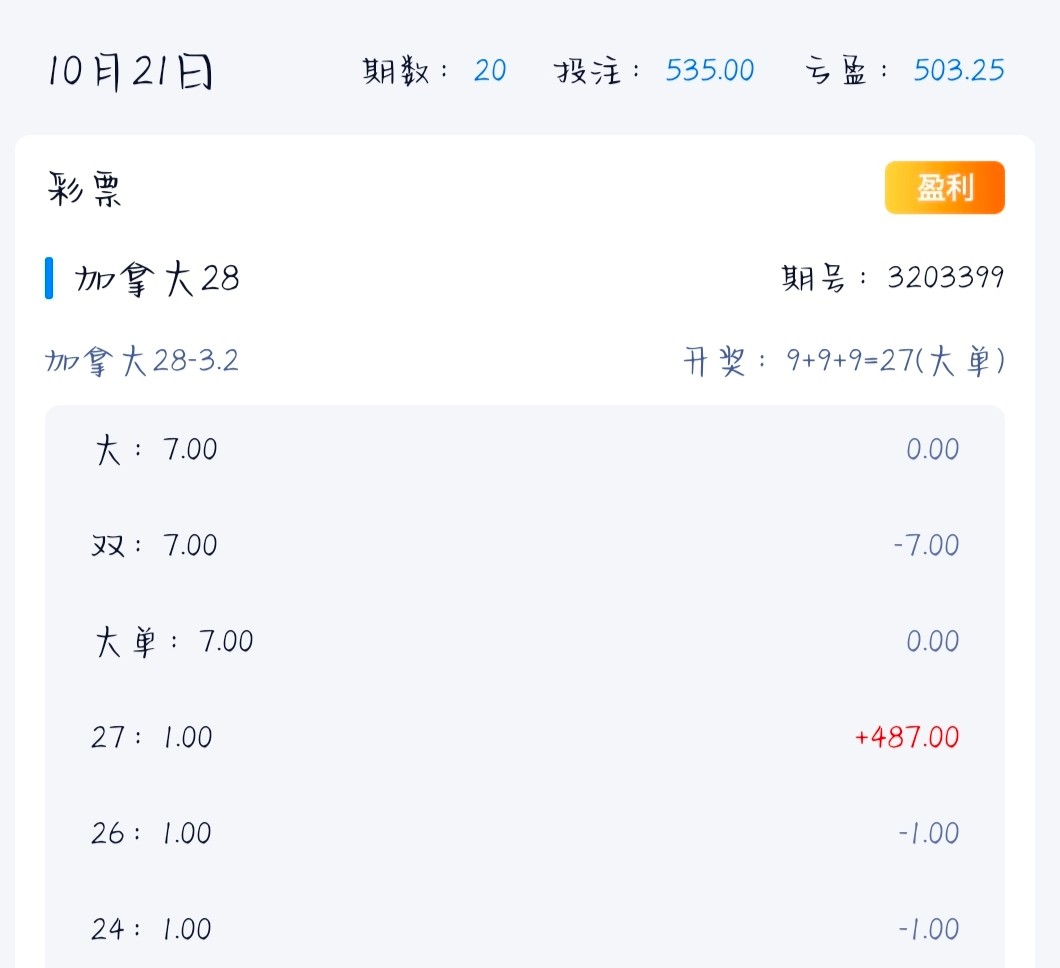Open the 加拿大28 bet record card

click(157, 279)
